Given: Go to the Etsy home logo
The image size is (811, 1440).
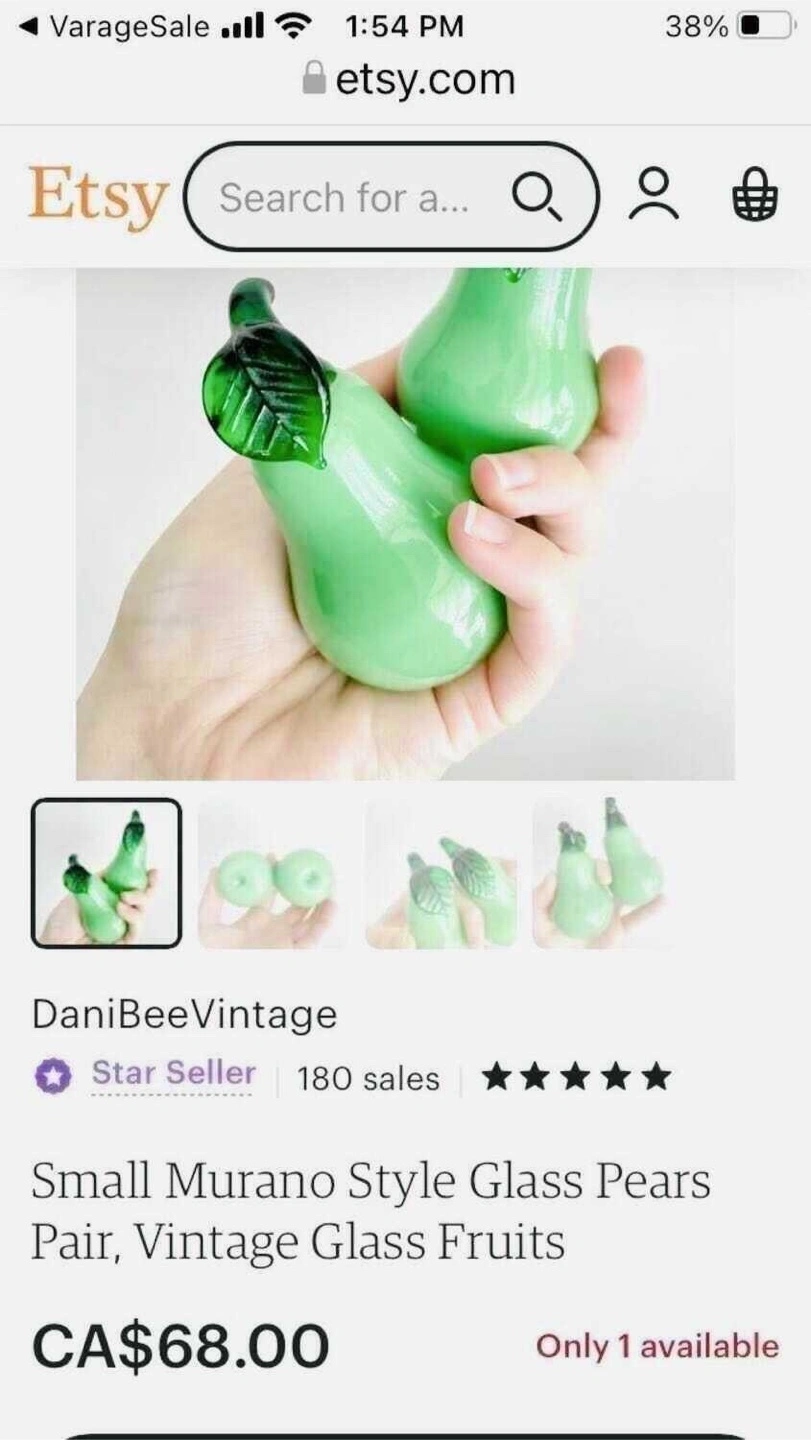Looking at the screenshot, I should (x=97, y=196).
